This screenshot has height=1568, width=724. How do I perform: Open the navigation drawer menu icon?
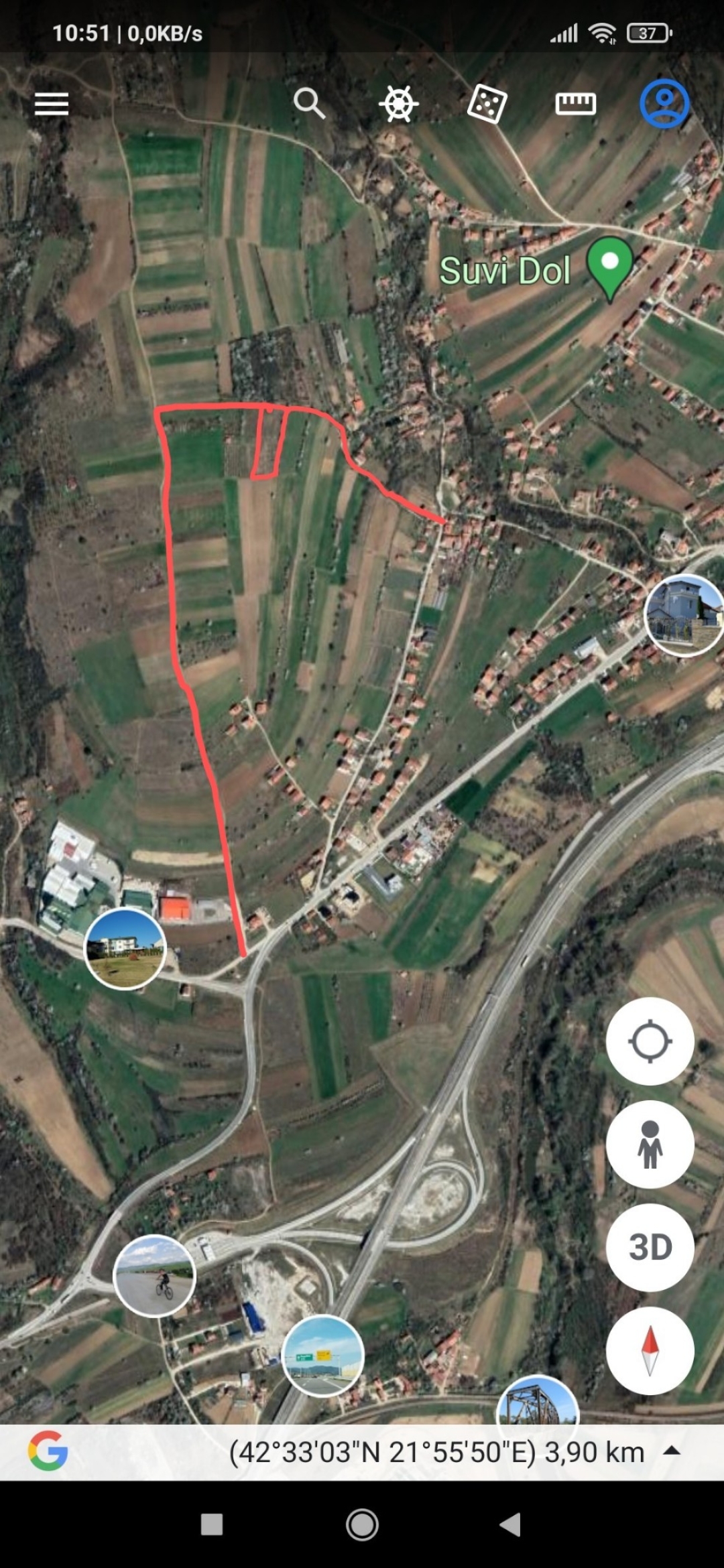[51, 104]
